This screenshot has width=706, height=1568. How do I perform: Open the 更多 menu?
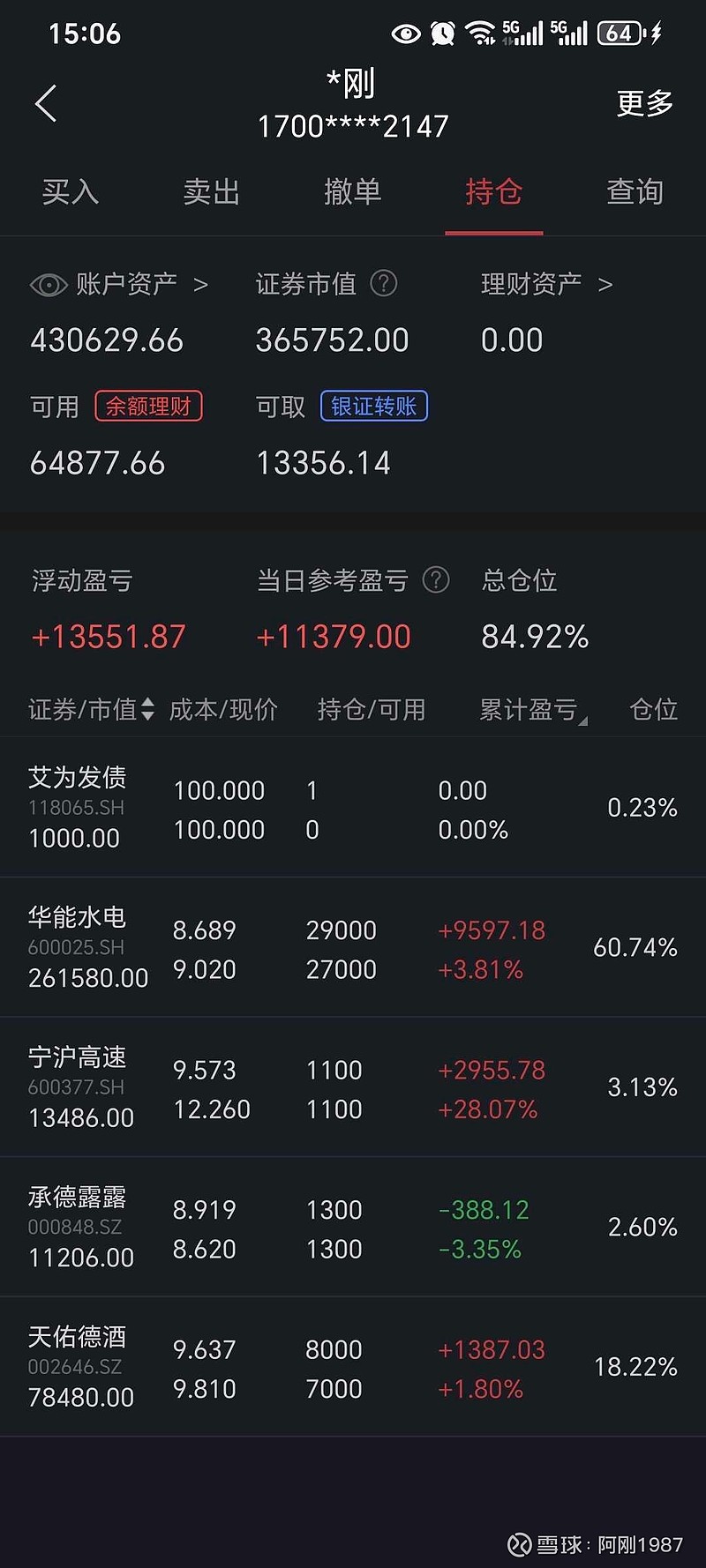point(644,104)
